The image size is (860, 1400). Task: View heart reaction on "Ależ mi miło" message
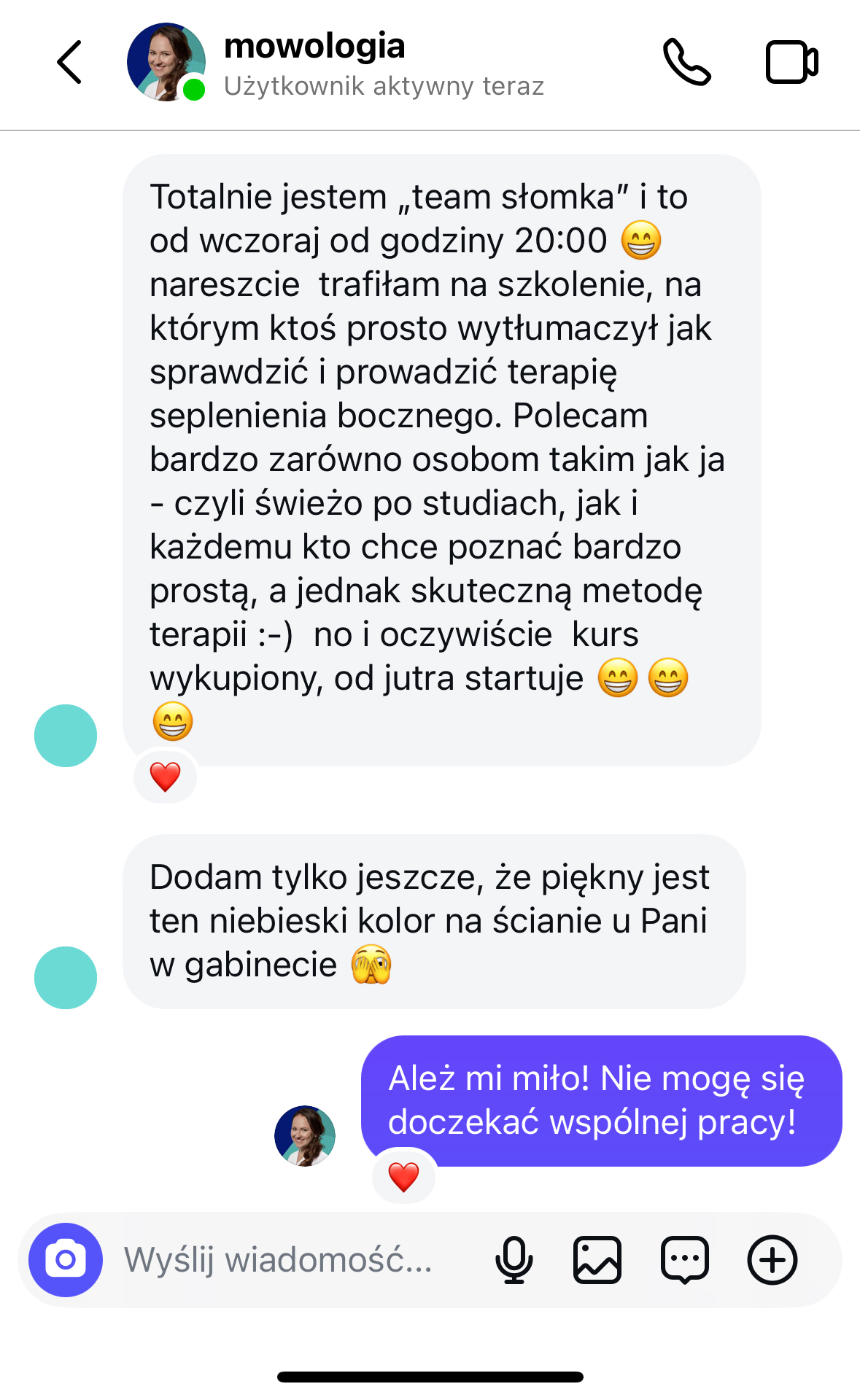403,1177
